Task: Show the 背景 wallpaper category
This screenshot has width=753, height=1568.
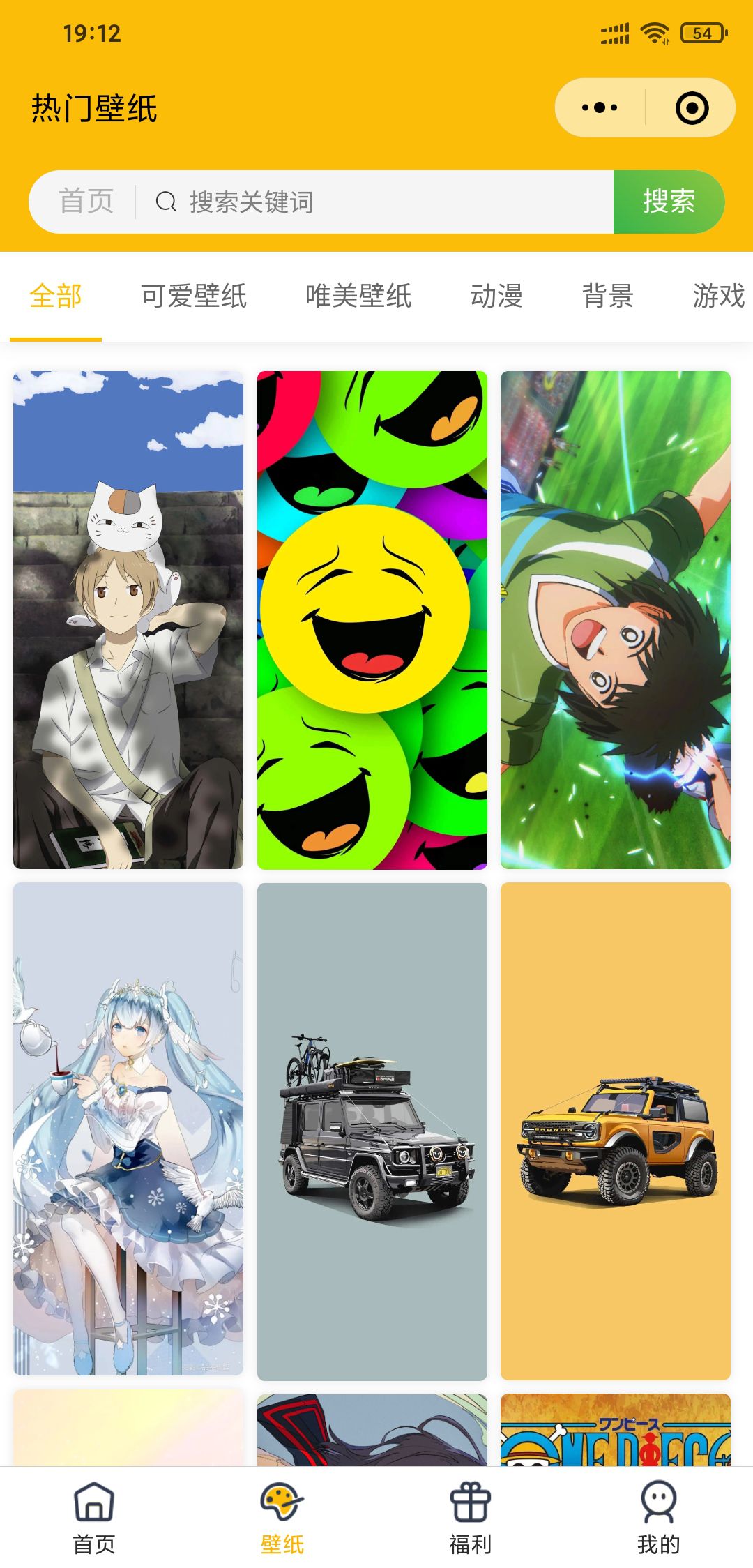Action: click(x=608, y=296)
